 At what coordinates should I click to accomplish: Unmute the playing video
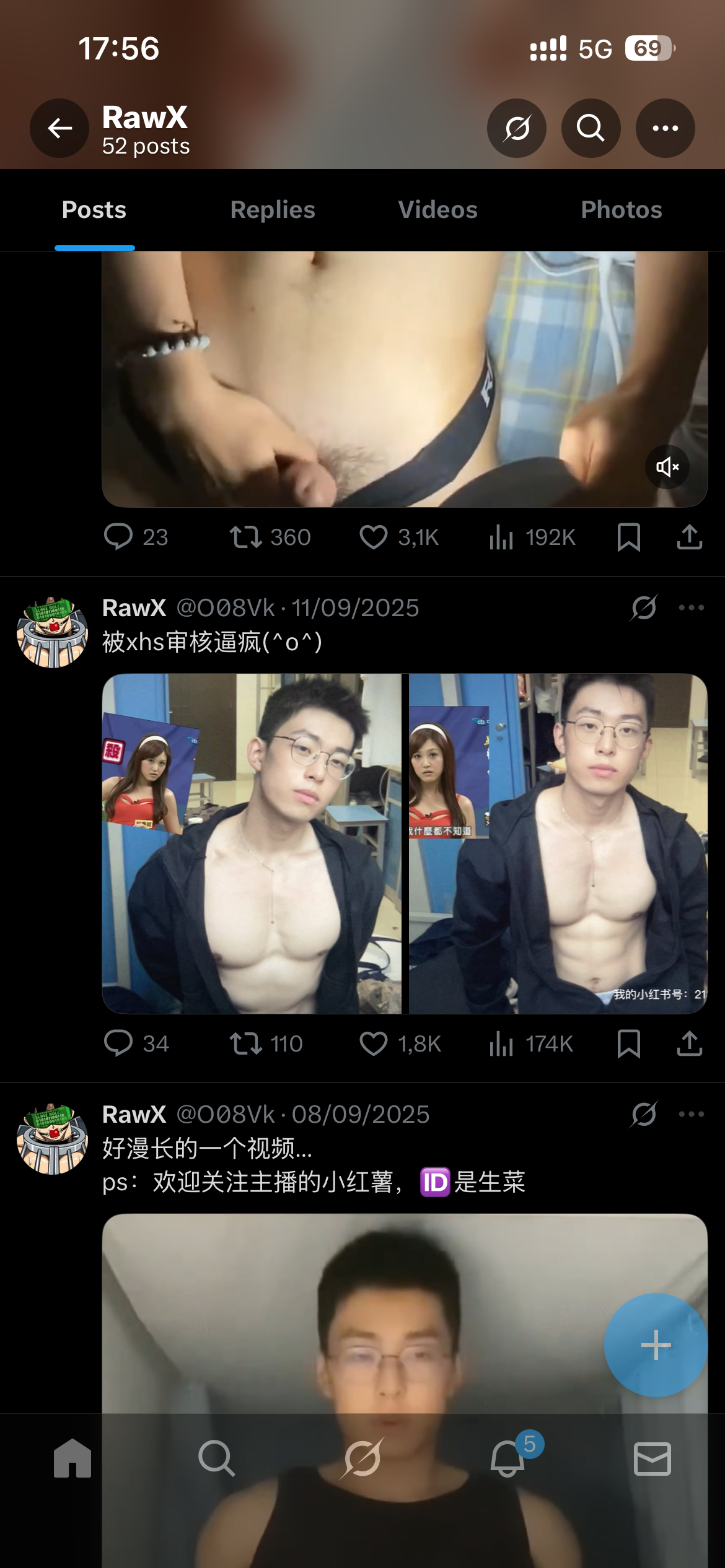pos(667,467)
